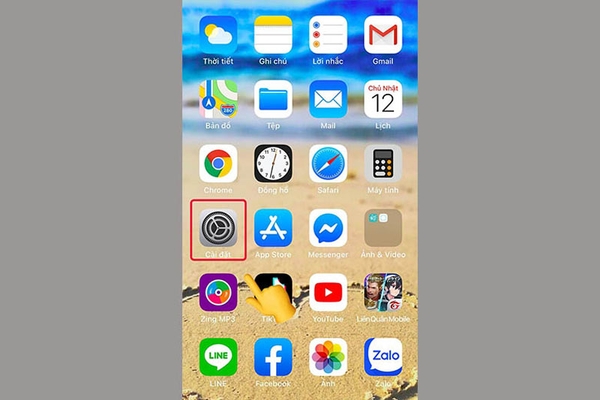
Task: Open Messenger
Action: point(327,227)
